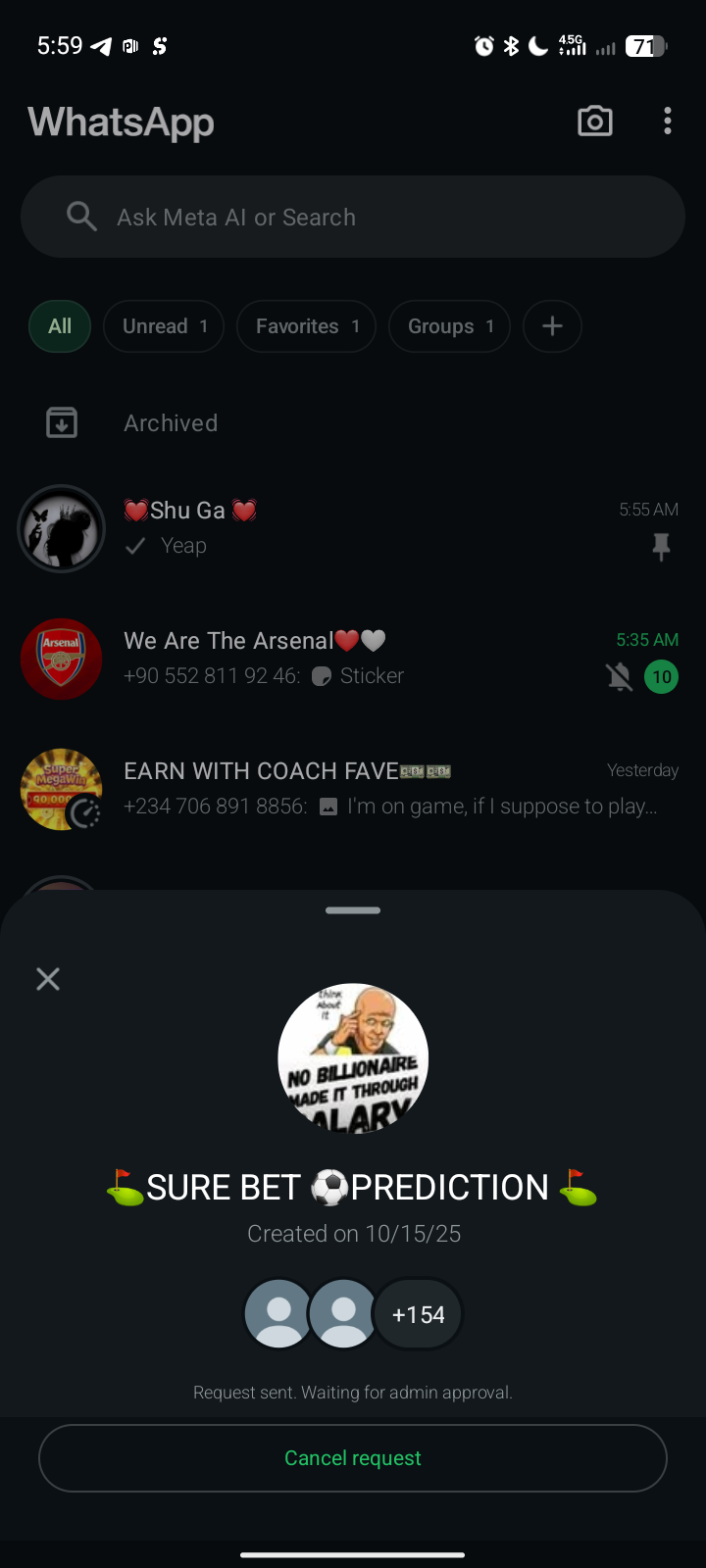Close the group invite sheet

(x=48, y=979)
